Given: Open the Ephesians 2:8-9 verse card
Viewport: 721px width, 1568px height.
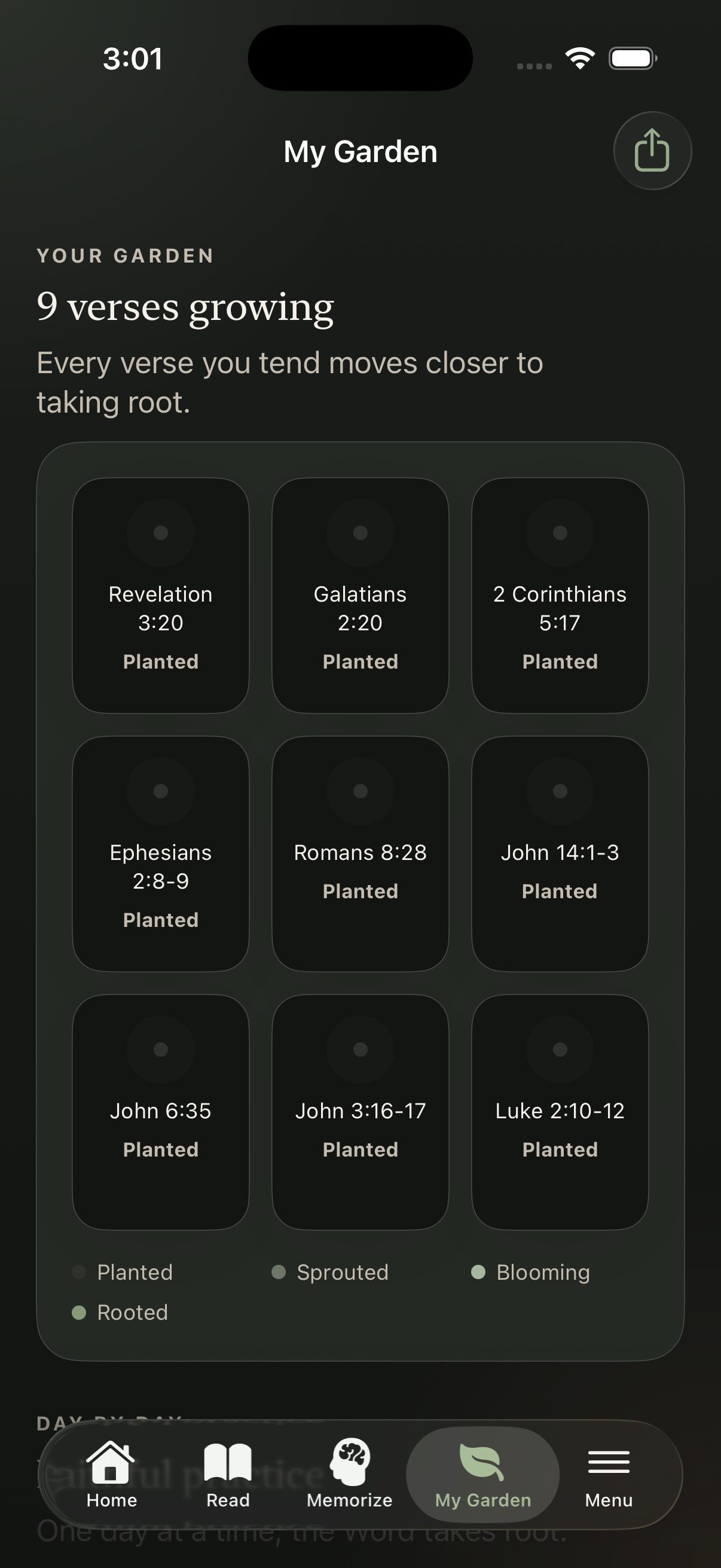Looking at the screenshot, I should (161, 852).
